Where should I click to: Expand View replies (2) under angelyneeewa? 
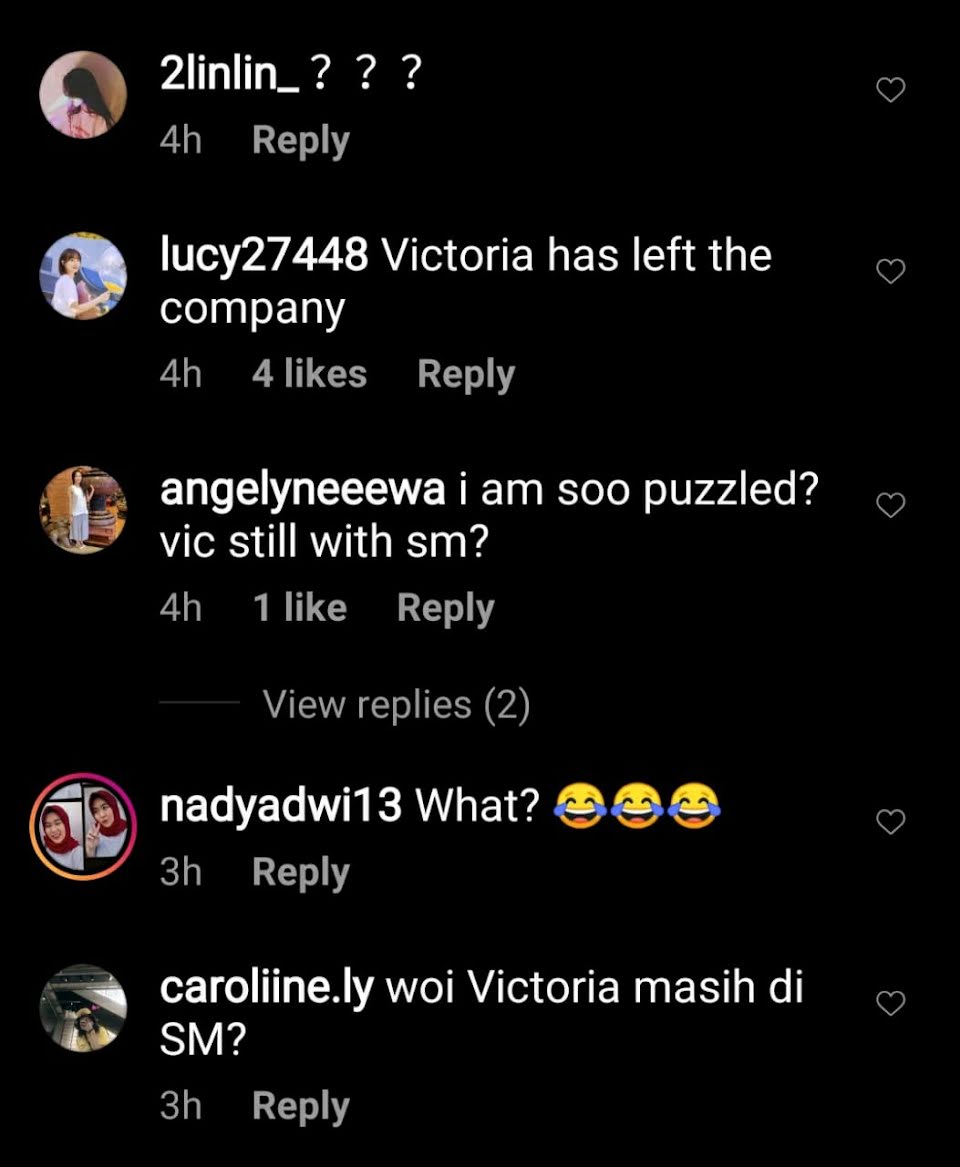click(x=396, y=705)
